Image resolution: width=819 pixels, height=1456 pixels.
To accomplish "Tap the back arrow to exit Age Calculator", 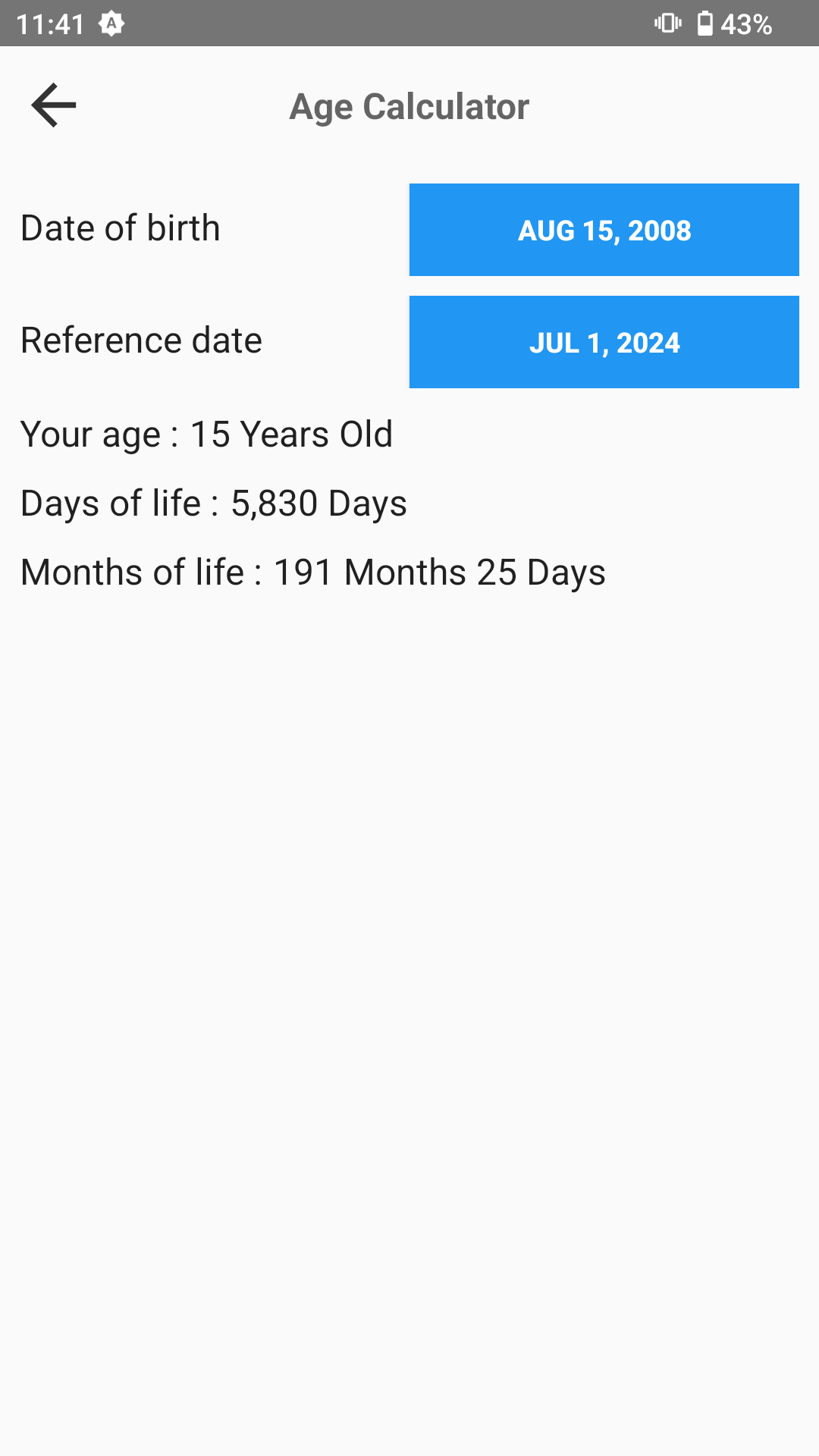I will 53,105.
